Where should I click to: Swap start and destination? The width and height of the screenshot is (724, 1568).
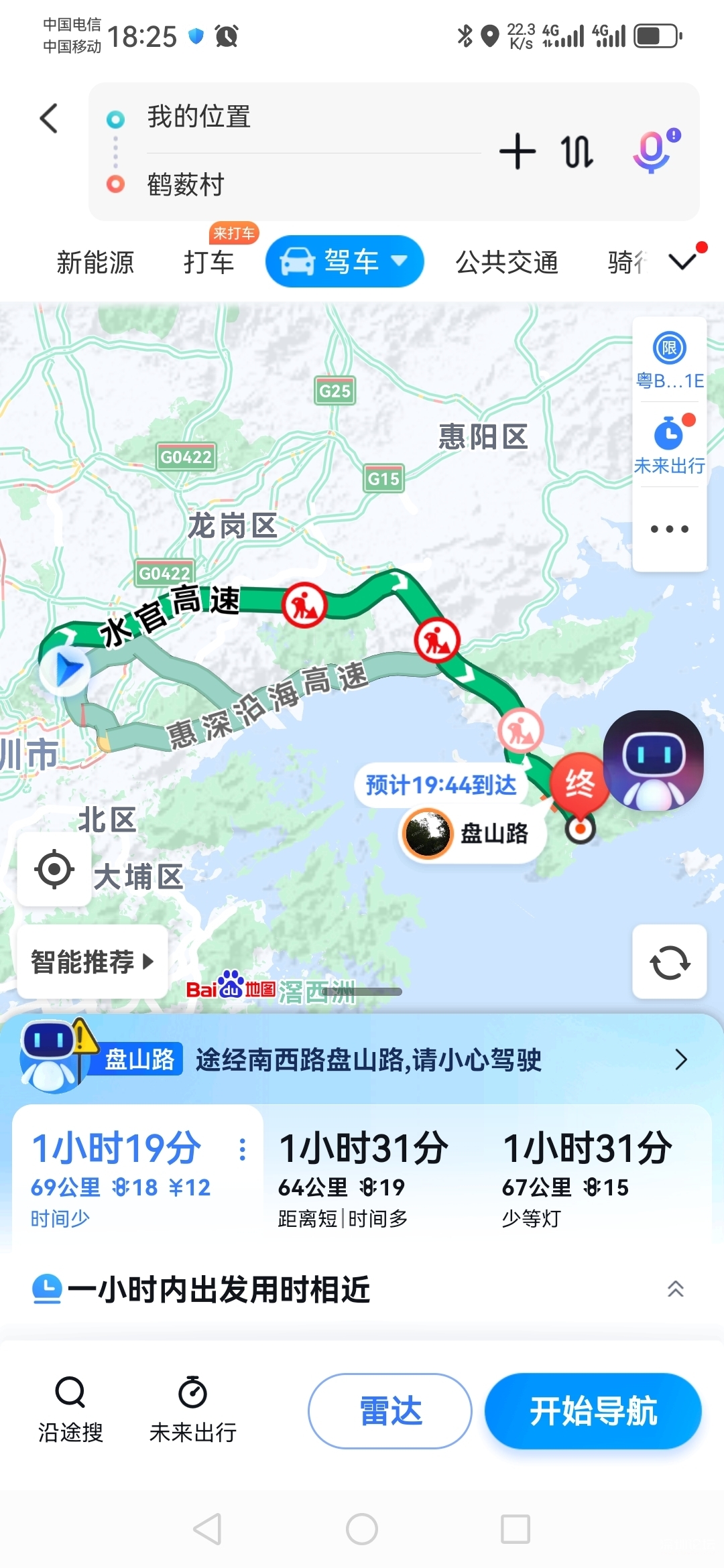[577, 151]
